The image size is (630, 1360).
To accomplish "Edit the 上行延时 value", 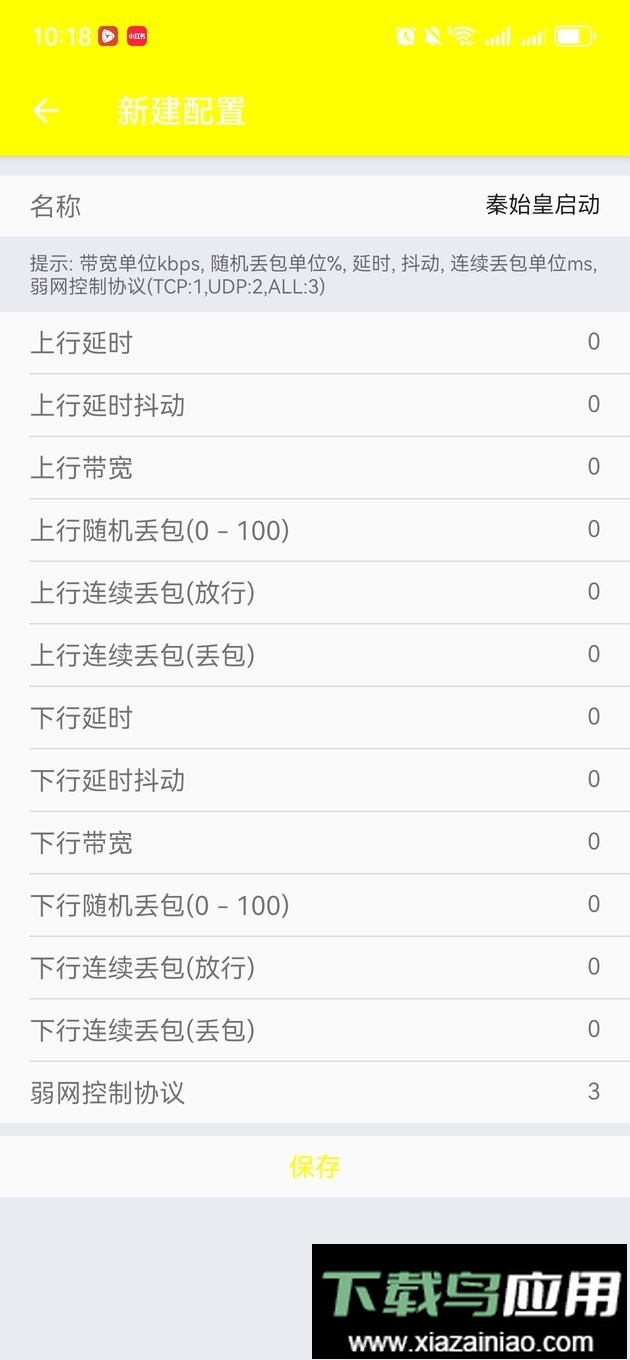I will (x=592, y=343).
